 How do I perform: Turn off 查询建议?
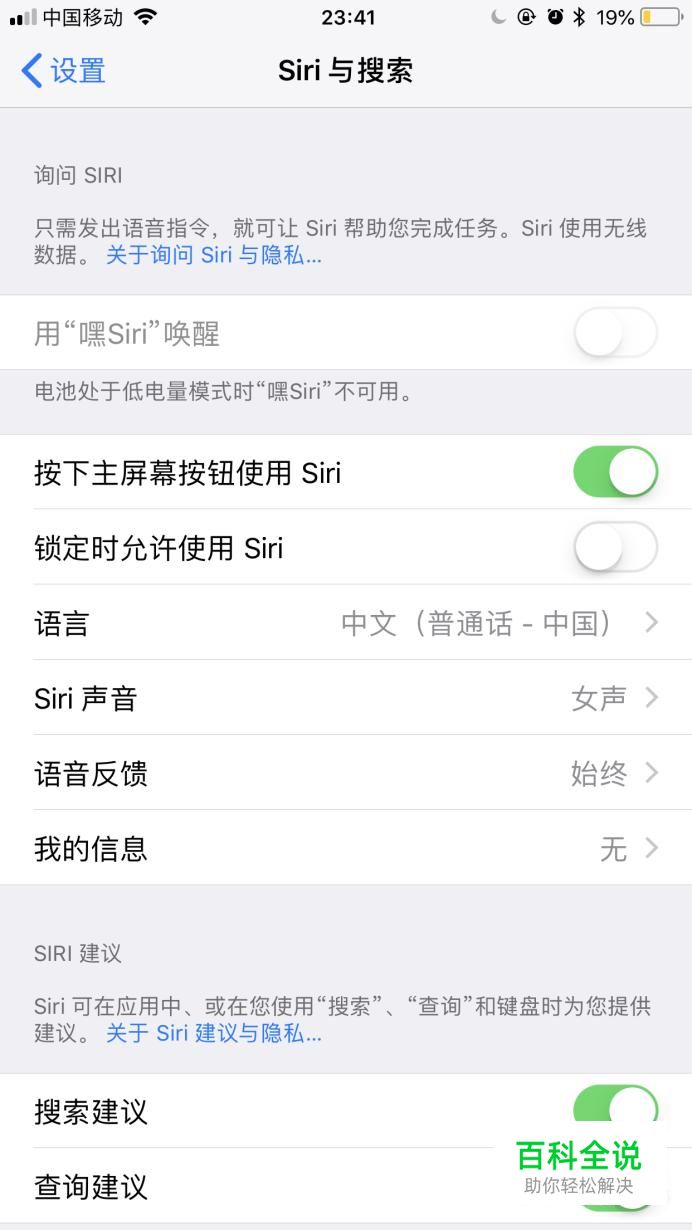(615, 1187)
